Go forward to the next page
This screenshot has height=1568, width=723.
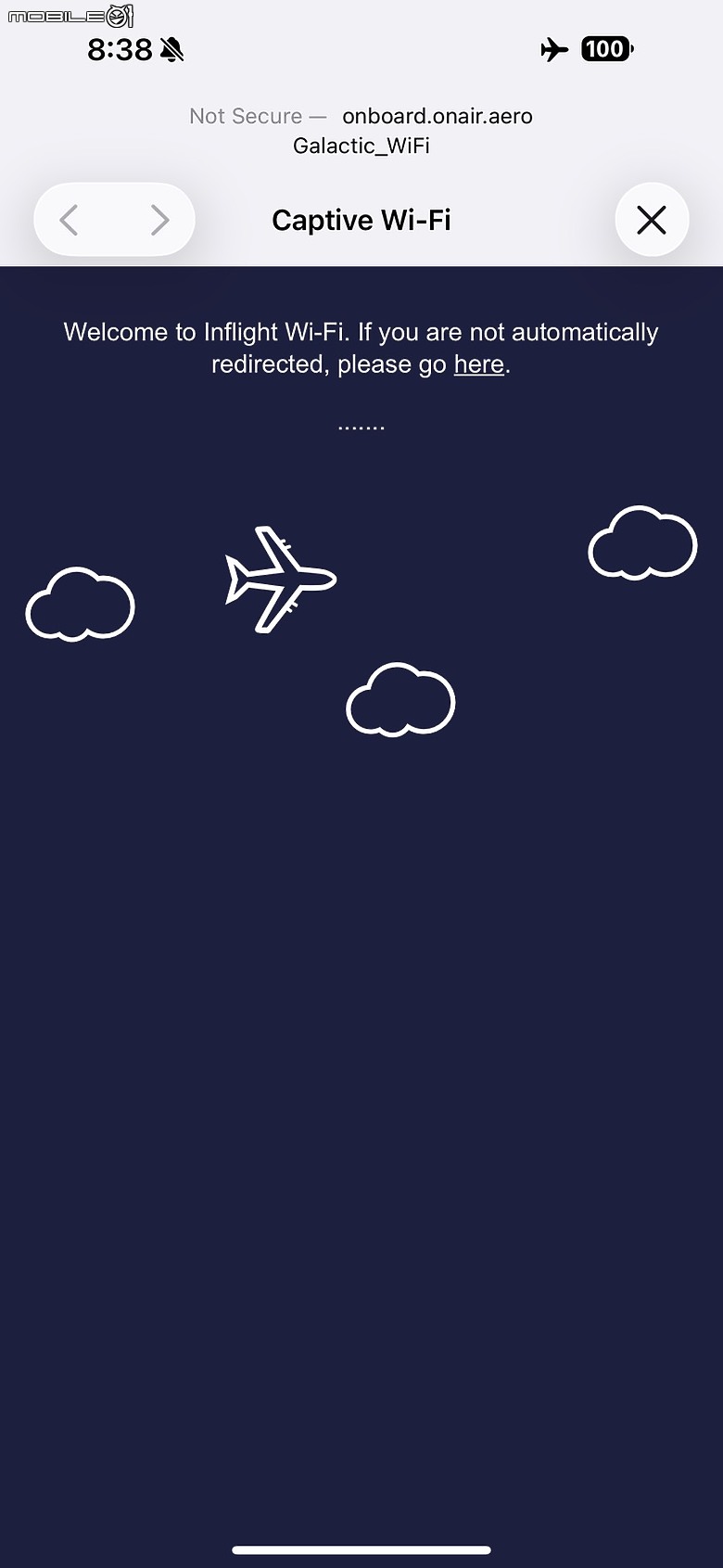coord(159,220)
